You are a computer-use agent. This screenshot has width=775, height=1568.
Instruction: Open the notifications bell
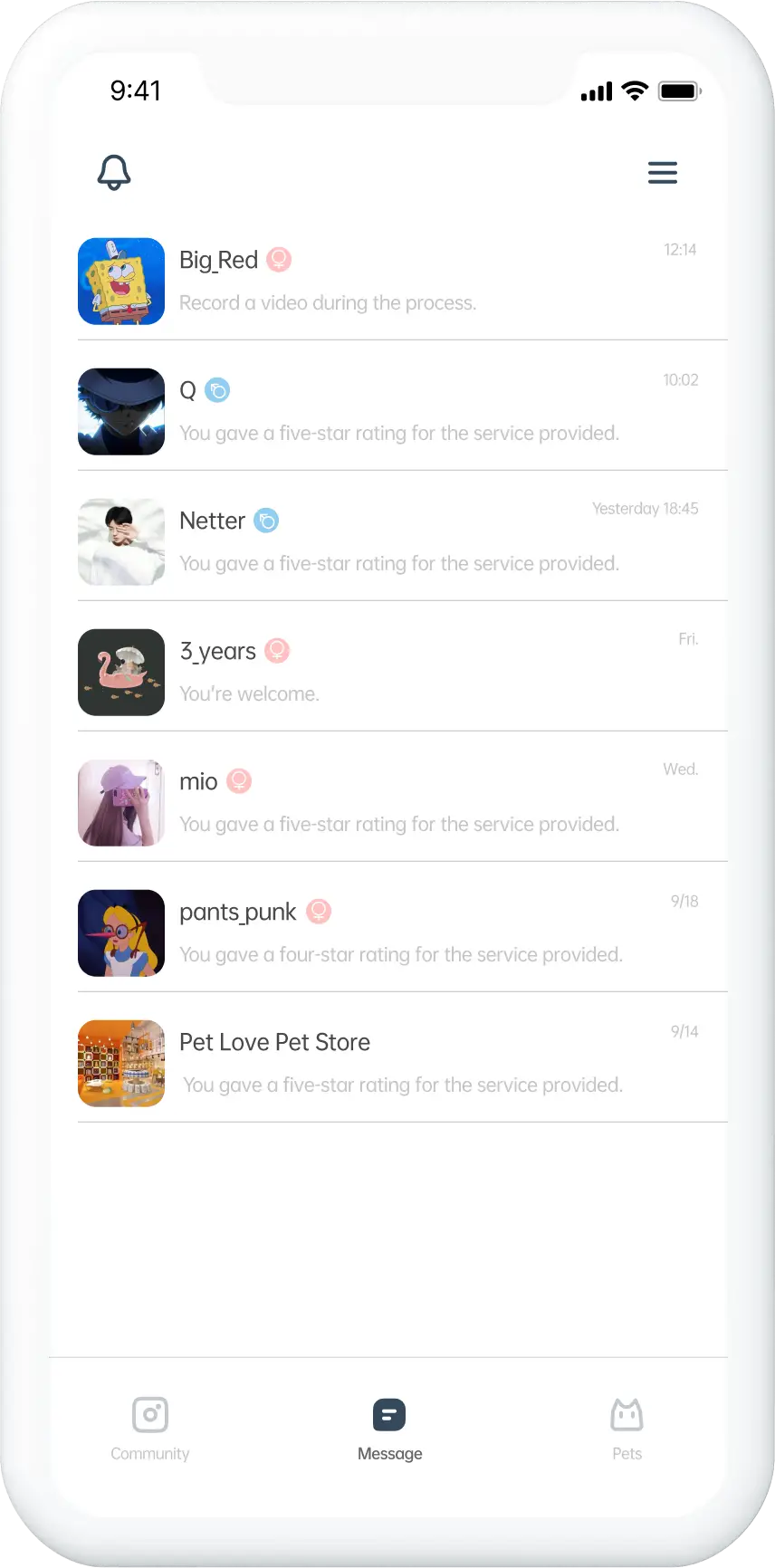(x=114, y=172)
